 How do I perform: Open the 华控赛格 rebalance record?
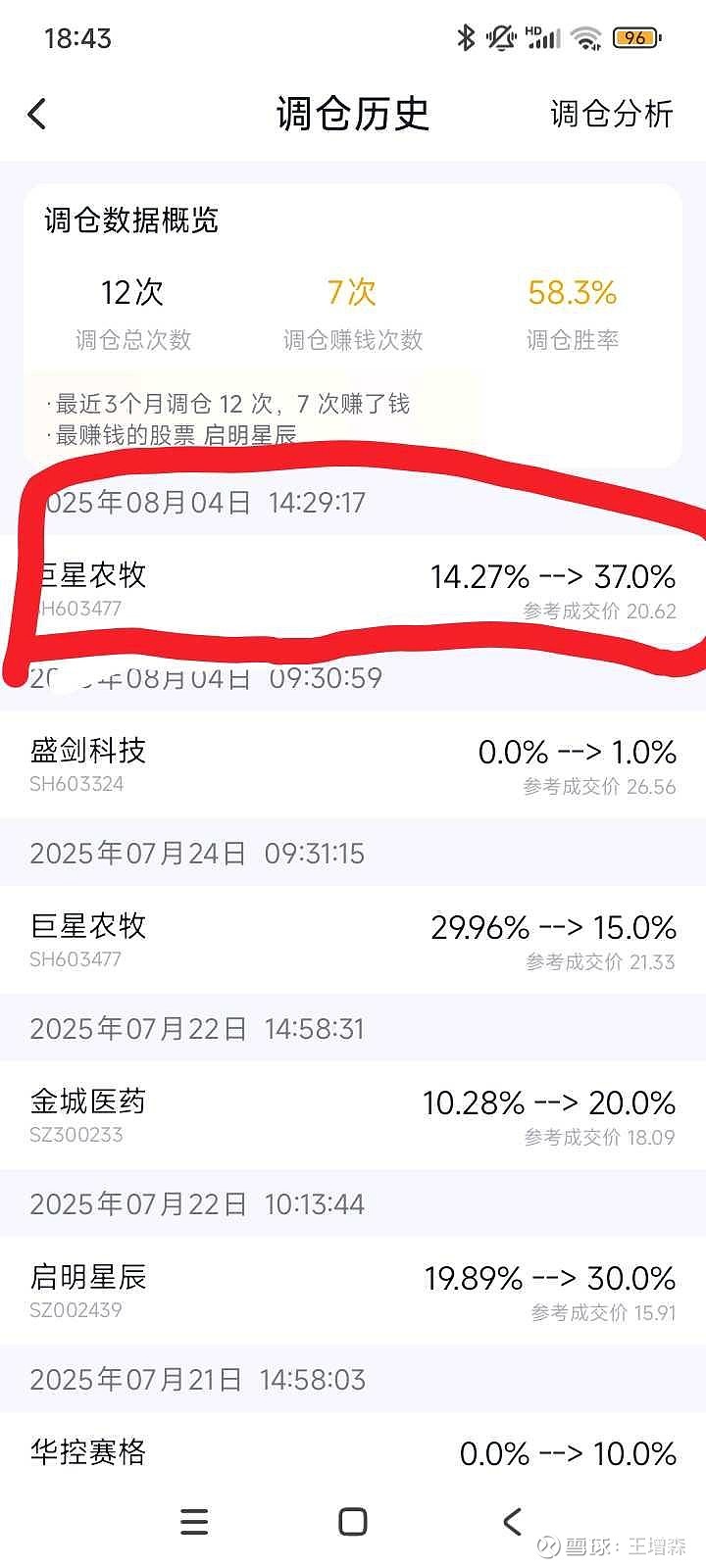click(353, 1453)
